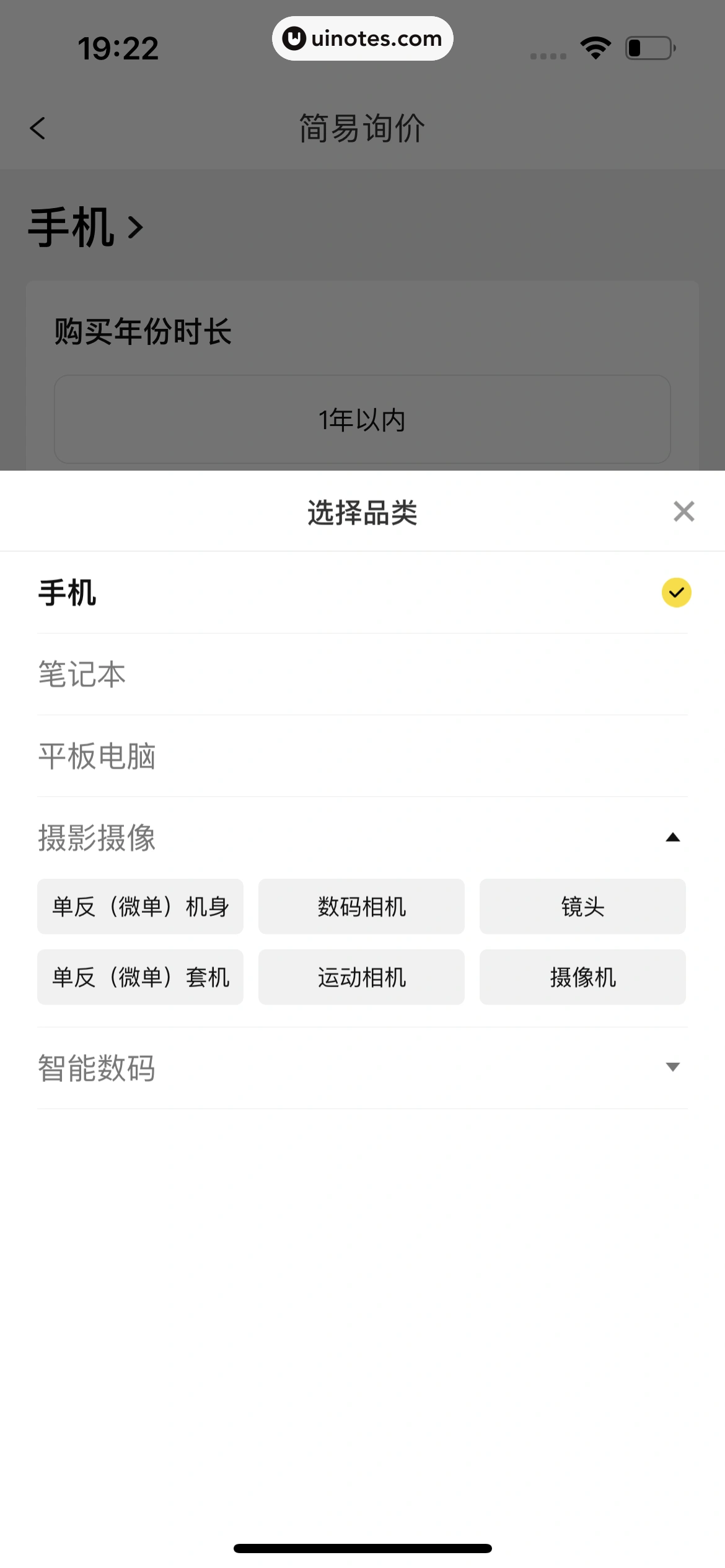Choose the 摄像机 chip
This screenshot has width=725, height=1568.
pyautogui.click(x=582, y=977)
